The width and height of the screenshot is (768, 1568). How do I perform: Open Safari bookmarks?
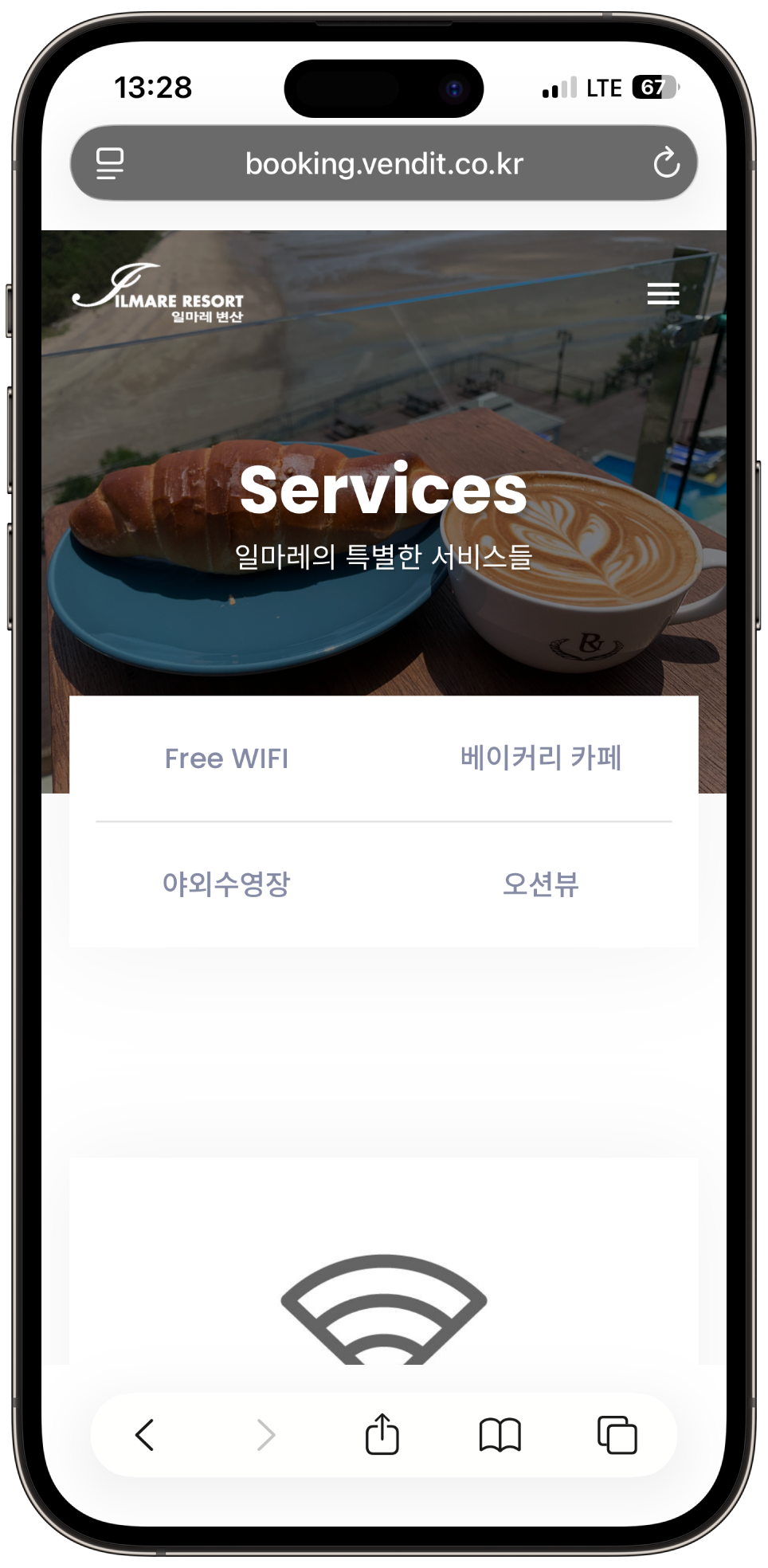tap(500, 1435)
